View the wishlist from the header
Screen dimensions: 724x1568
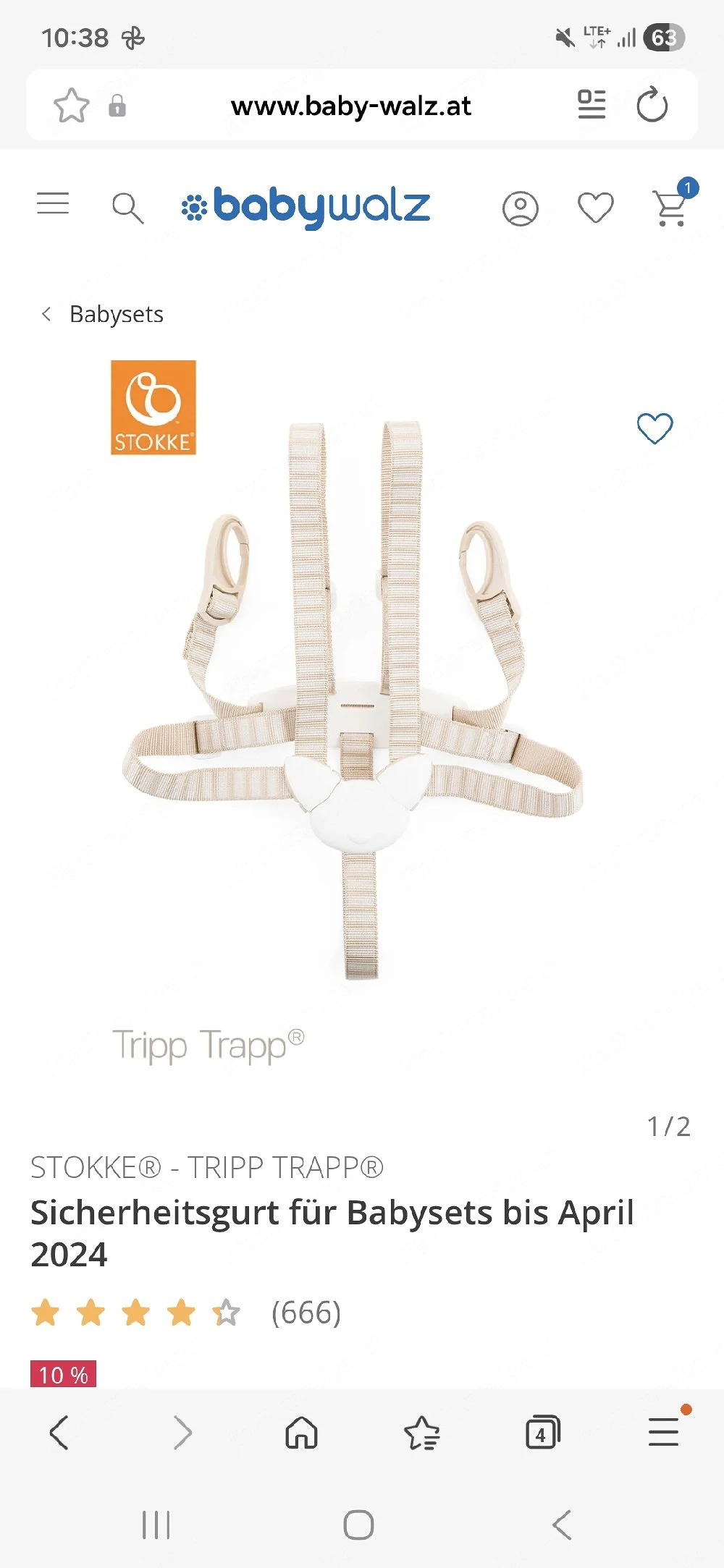(595, 208)
